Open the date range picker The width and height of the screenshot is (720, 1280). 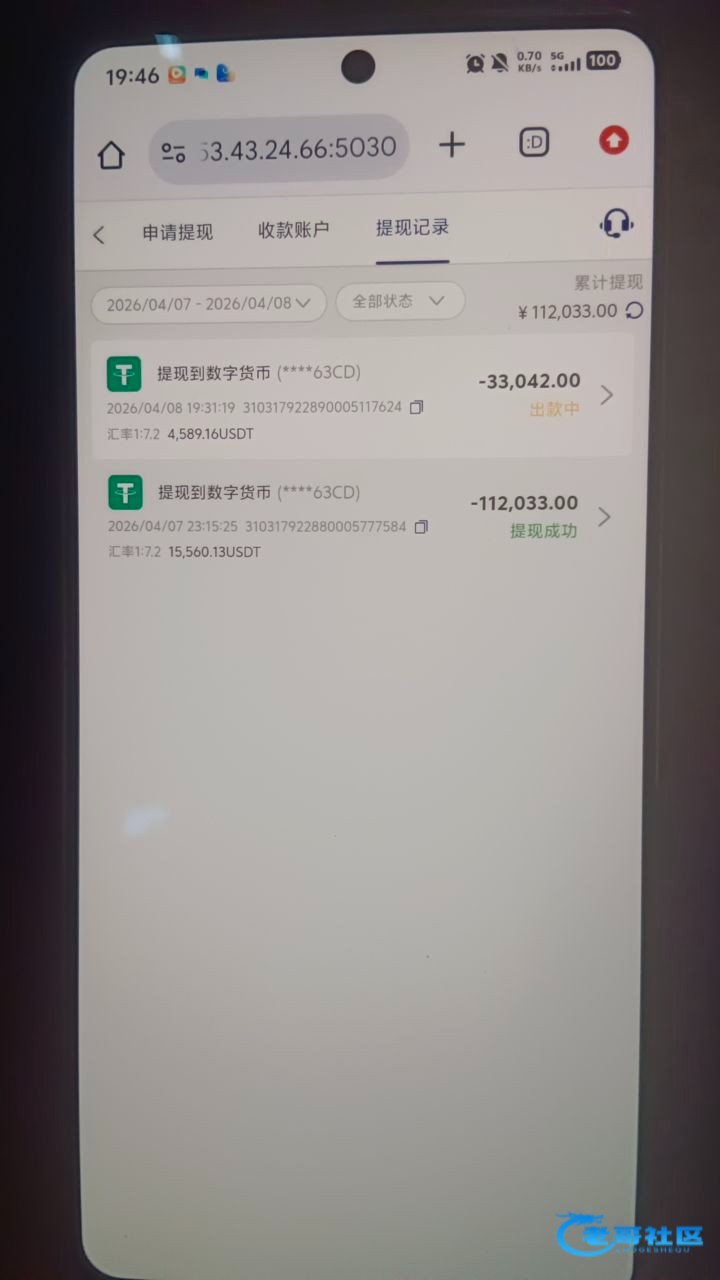coord(208,303)
